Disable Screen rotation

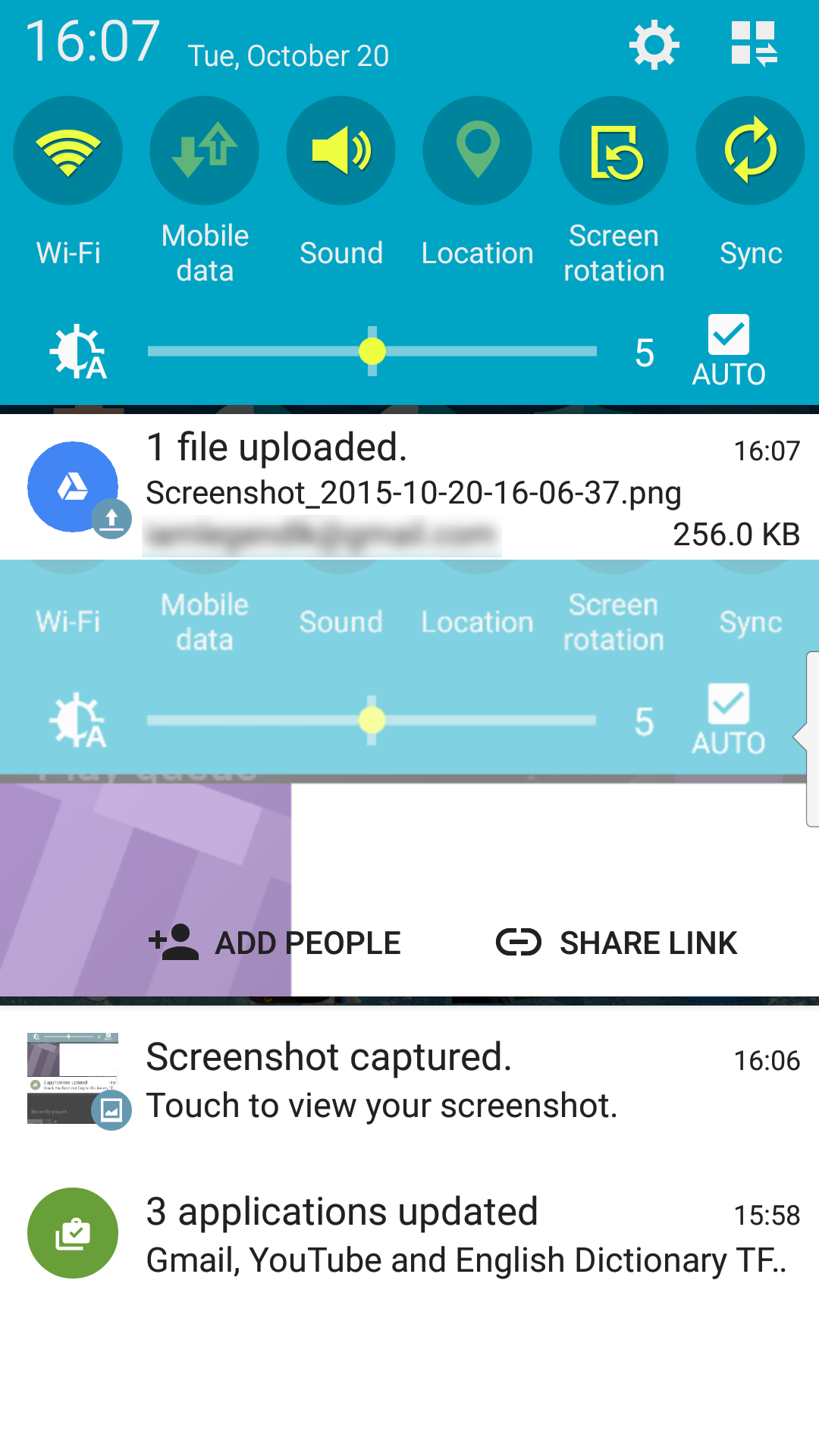pyautogui.click(x=614, y=150)
